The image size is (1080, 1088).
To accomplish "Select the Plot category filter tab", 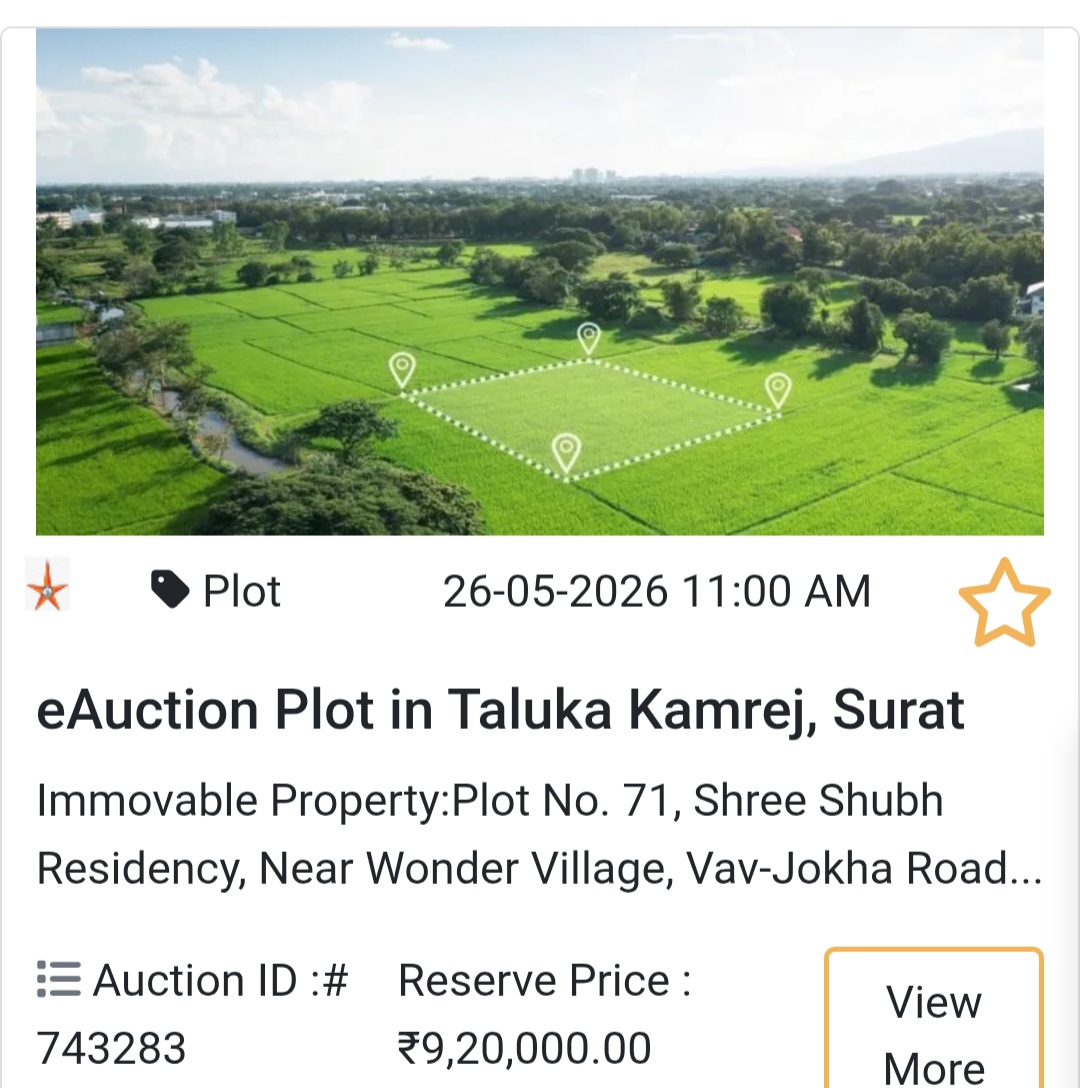I will pos(240,591).
